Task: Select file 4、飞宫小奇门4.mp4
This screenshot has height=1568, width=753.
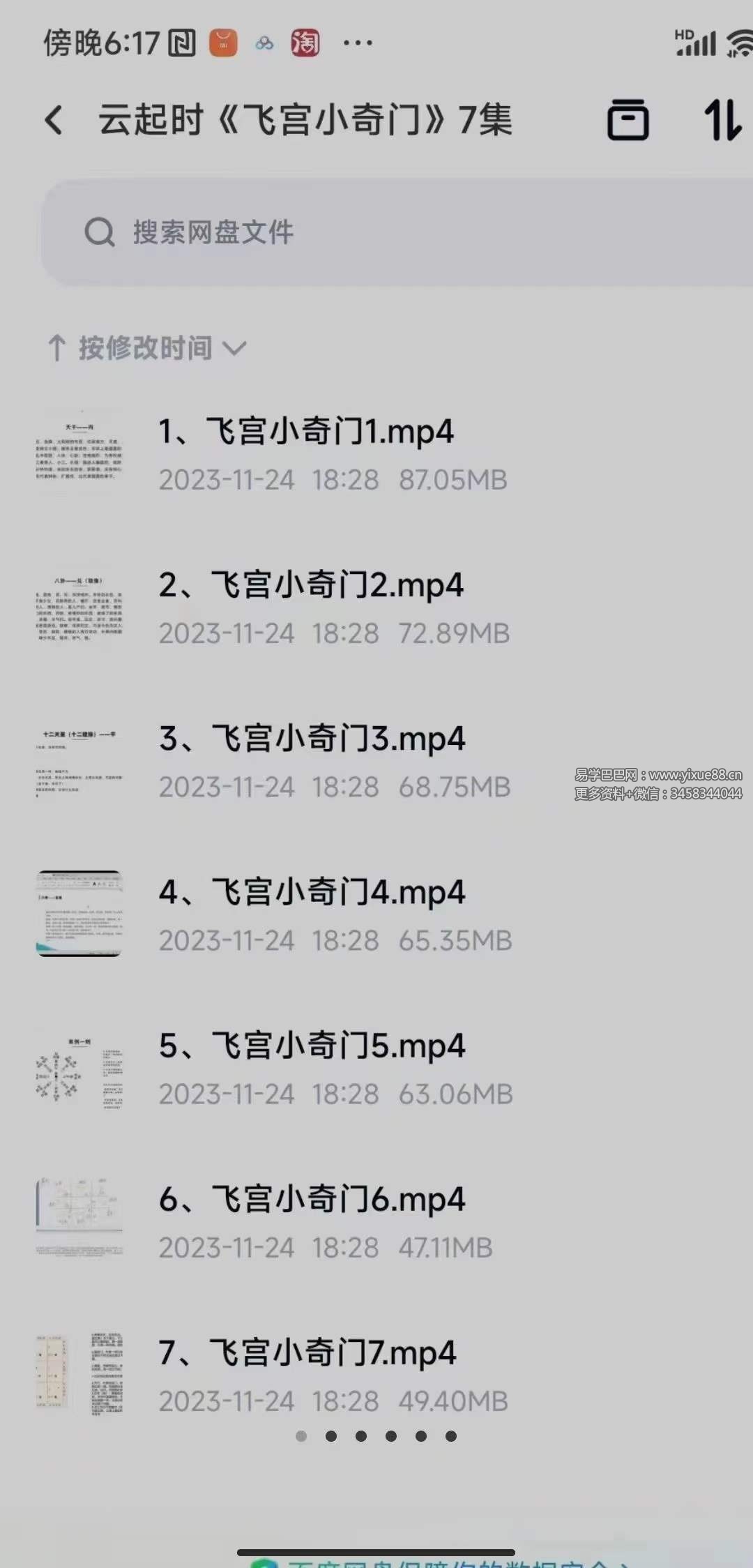Action: (x=312, y=914)
